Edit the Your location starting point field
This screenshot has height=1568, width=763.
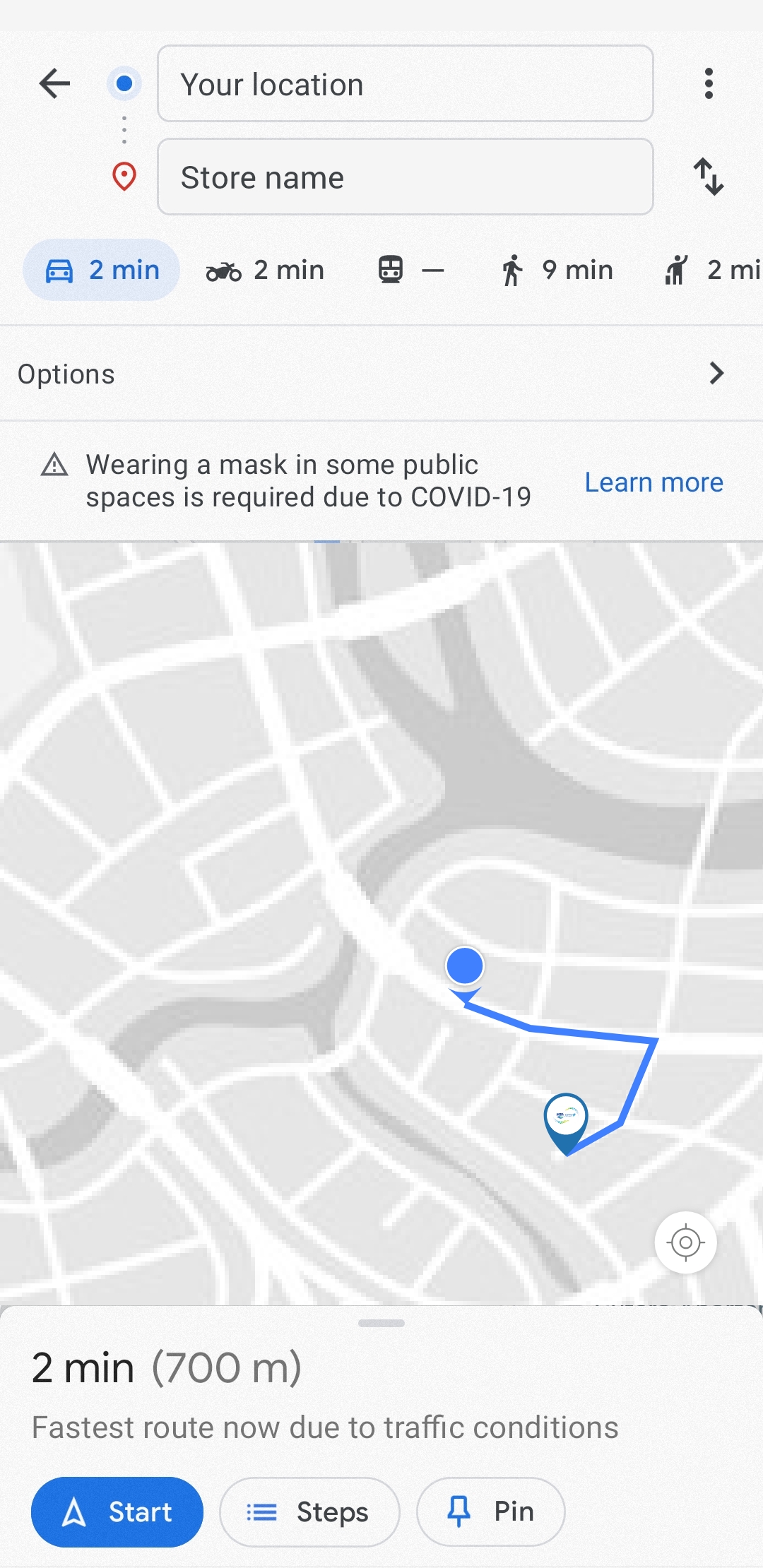405,84
